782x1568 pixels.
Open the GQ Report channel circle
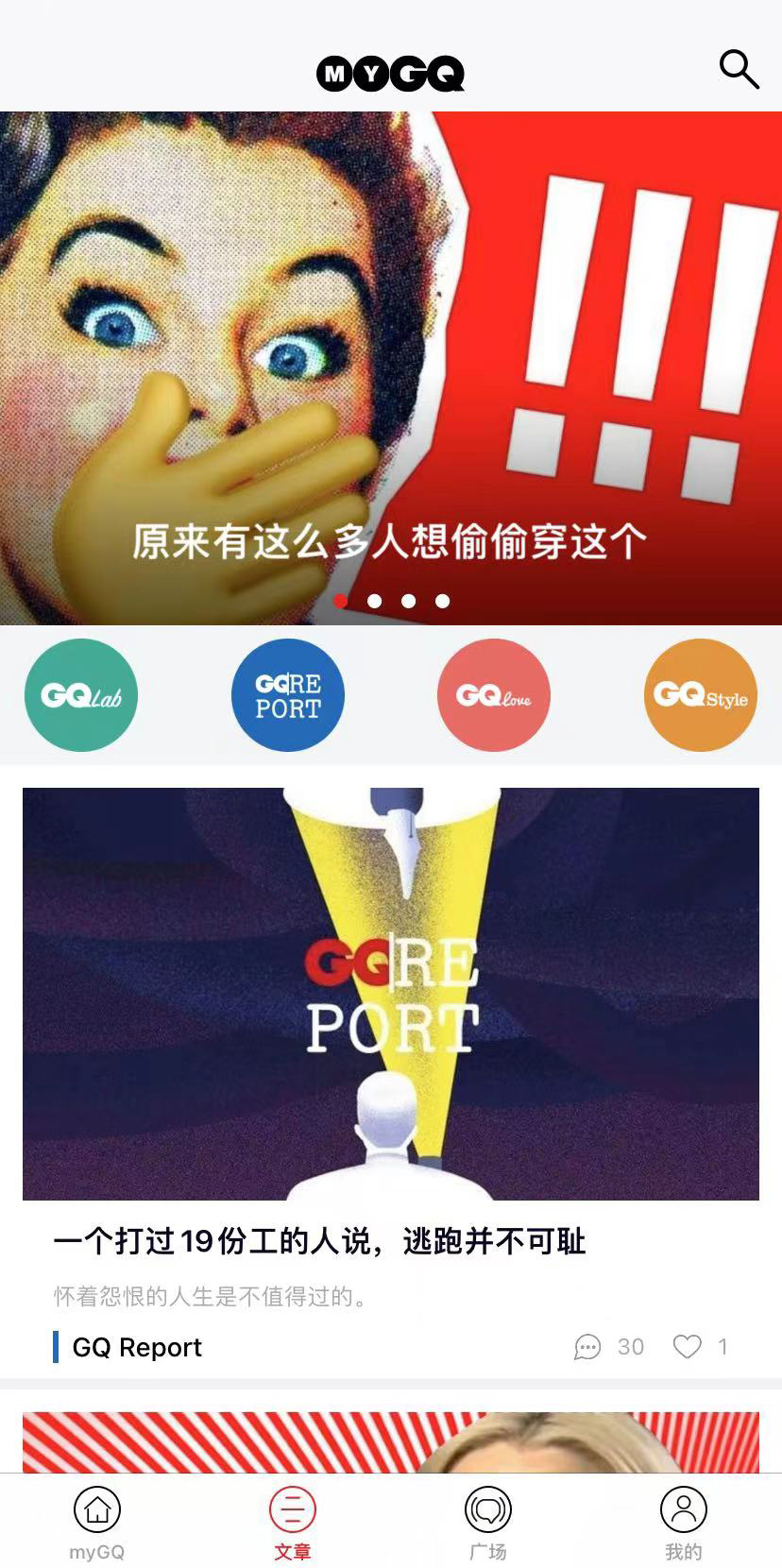[x=288, y=695]
